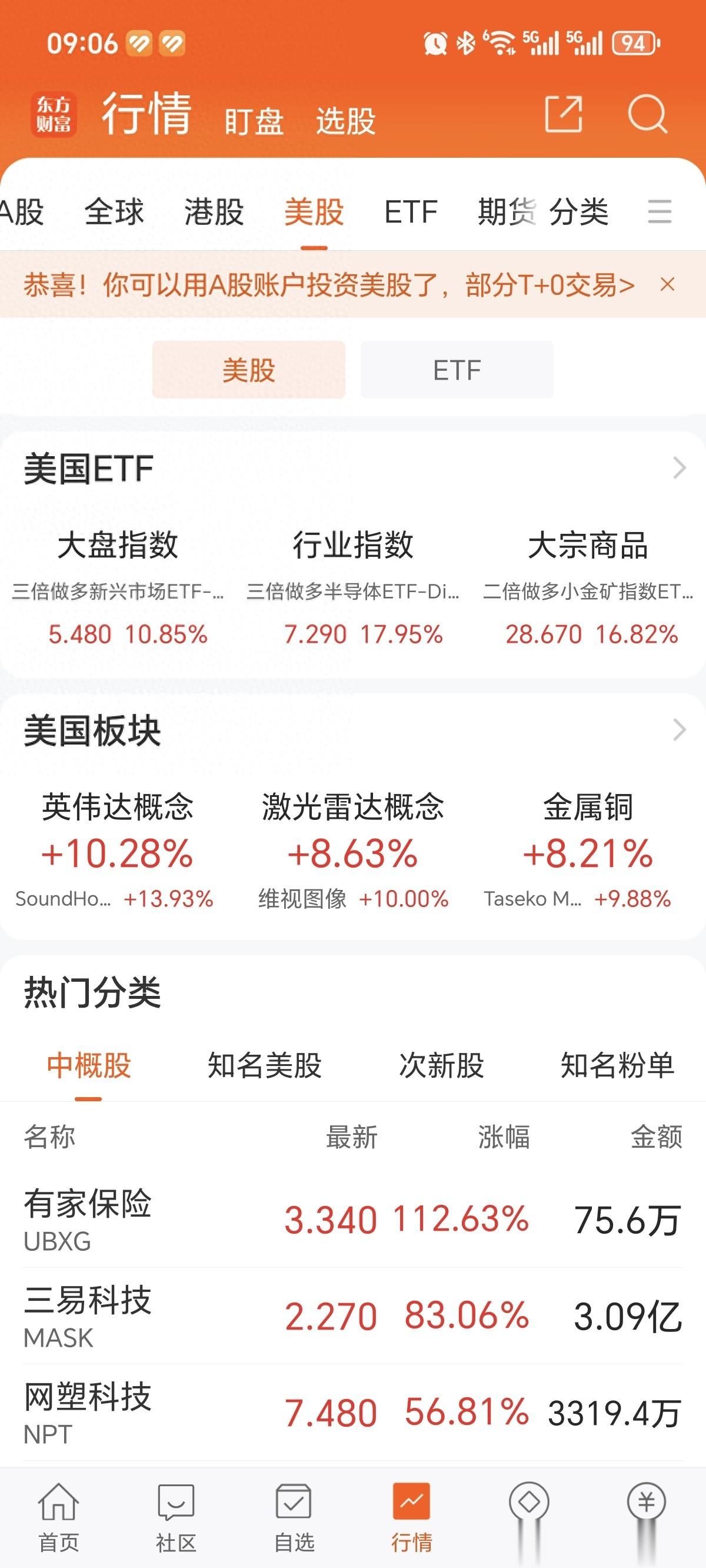The width and height of the screenshot is (706, 1568).
Task: Switch to the ETF segment button
Action: pos(457,370)
